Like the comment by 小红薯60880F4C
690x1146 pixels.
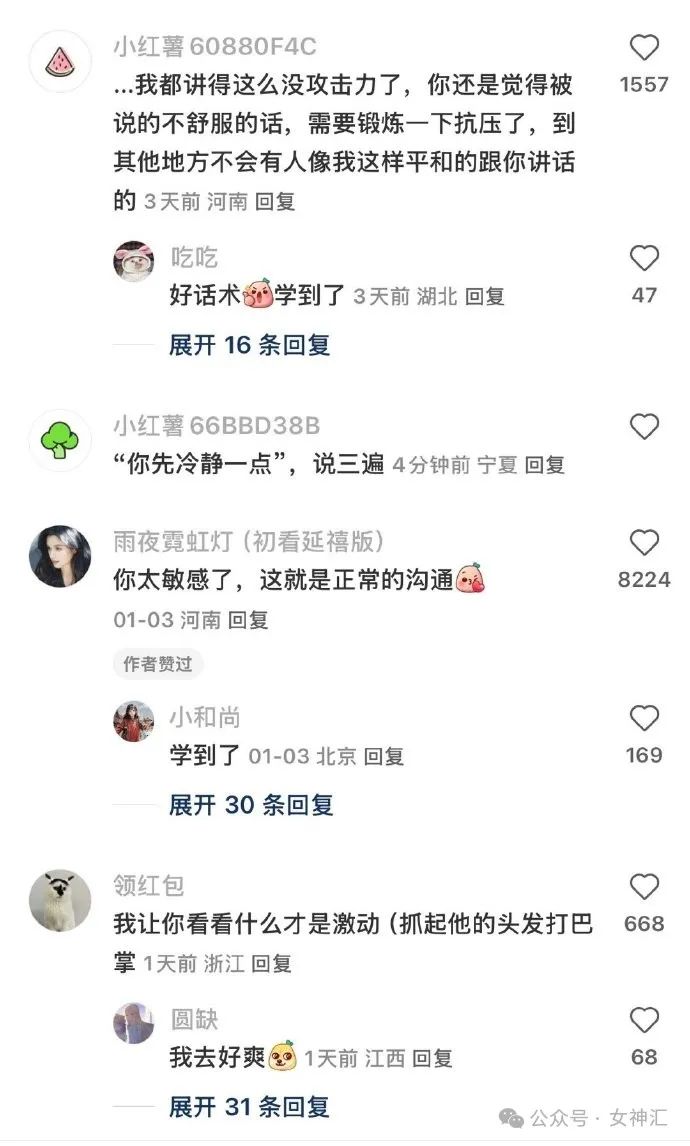pyautogui.click(x=644, y=48)
